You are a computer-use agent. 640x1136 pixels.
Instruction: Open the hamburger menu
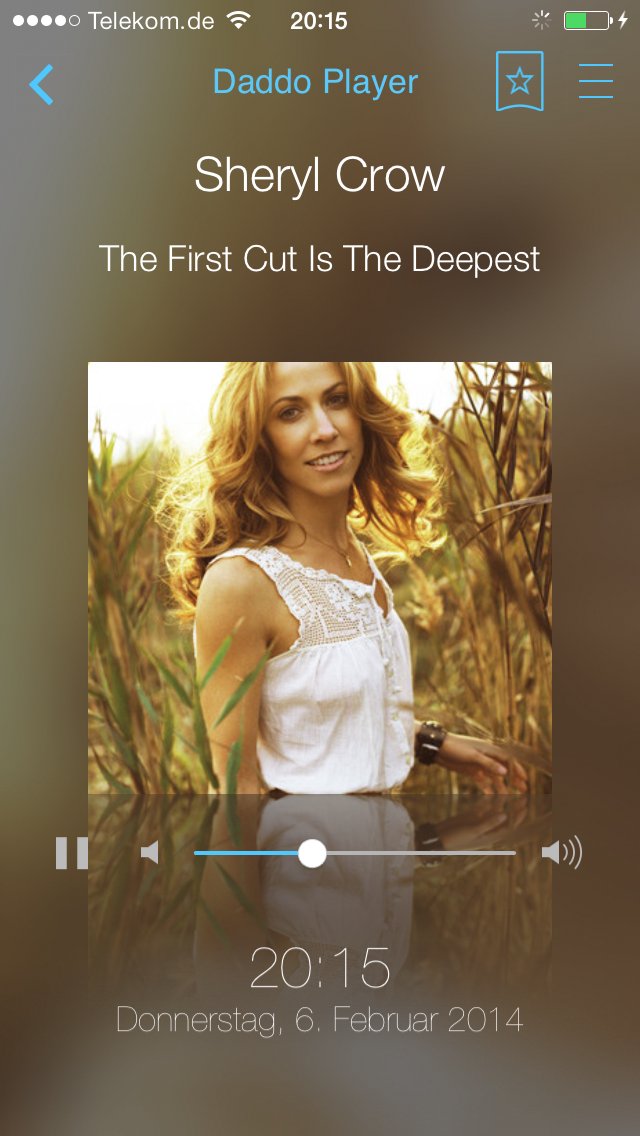click(596, 81)
